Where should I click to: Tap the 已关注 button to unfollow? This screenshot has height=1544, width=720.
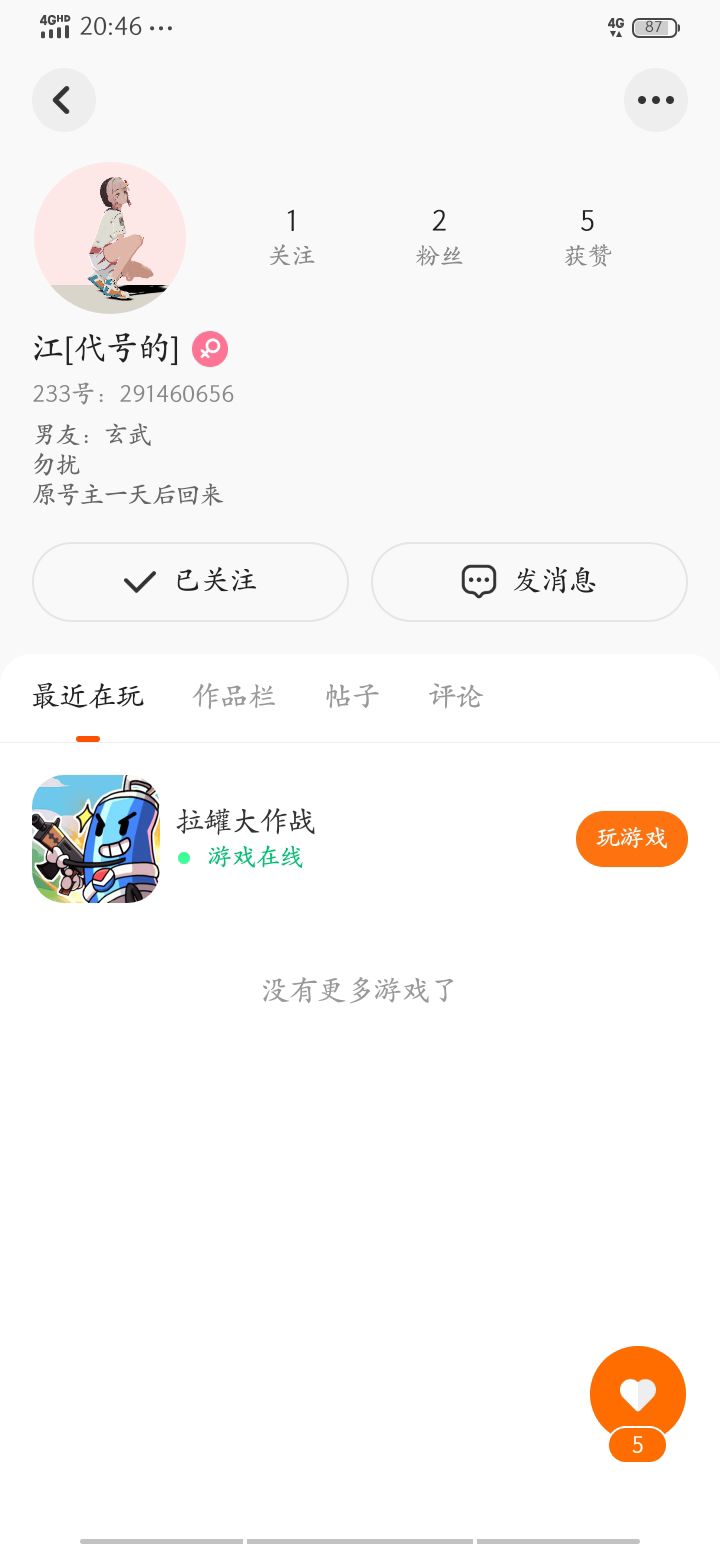point(190,582)
